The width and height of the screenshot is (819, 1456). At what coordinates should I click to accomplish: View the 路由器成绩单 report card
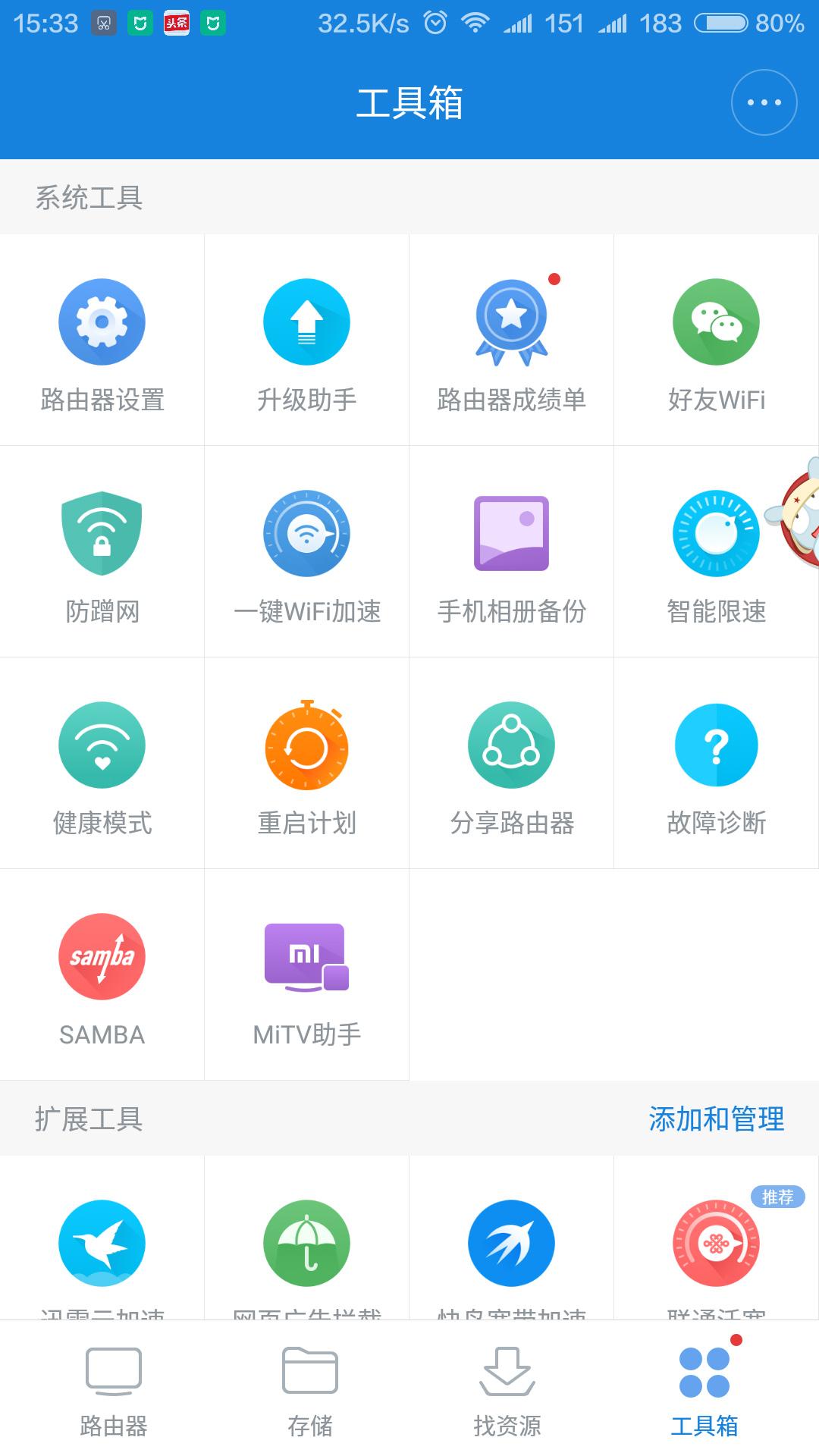[511, 341]
